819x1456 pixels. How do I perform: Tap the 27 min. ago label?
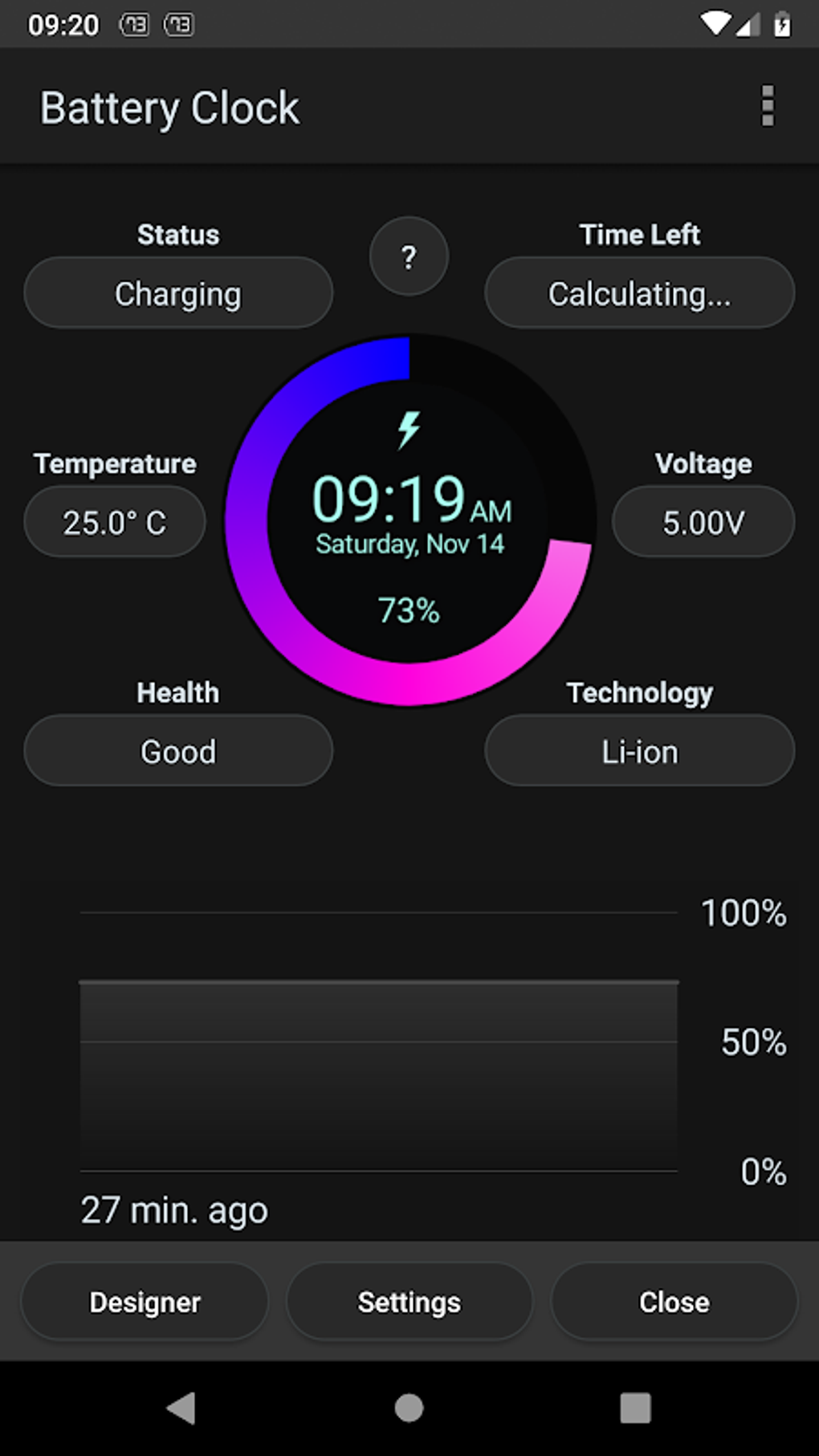[177, 1209]
